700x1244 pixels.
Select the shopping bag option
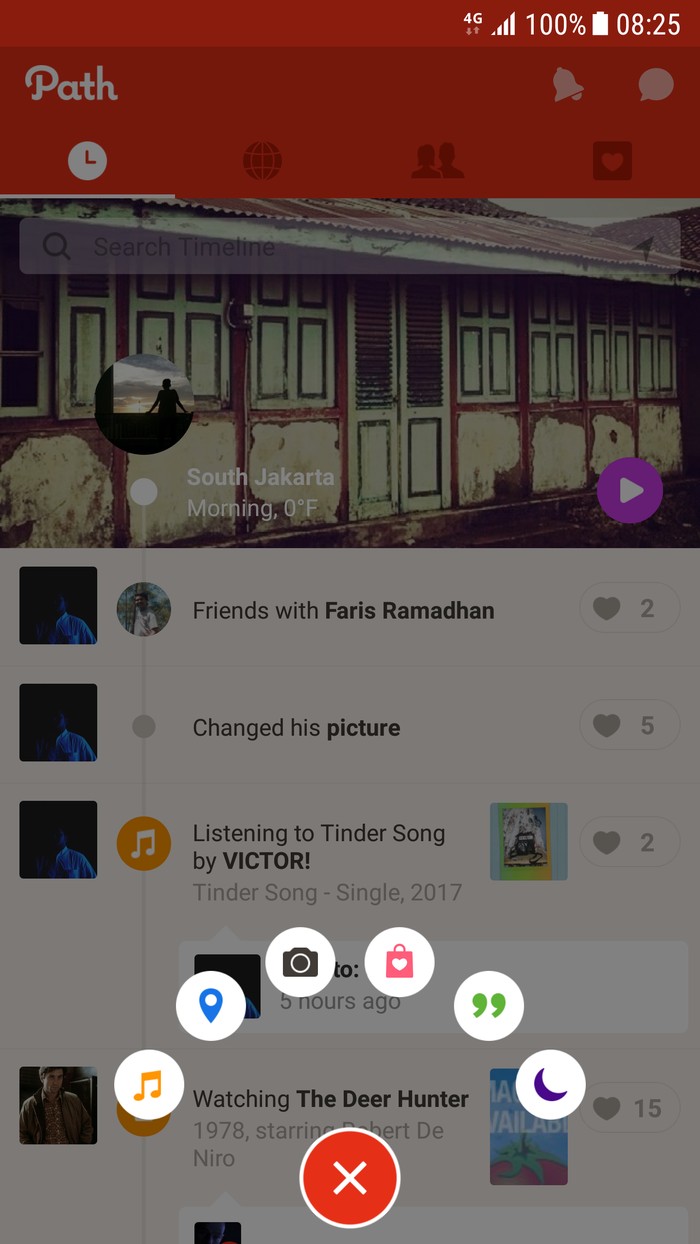click(399, 962)
